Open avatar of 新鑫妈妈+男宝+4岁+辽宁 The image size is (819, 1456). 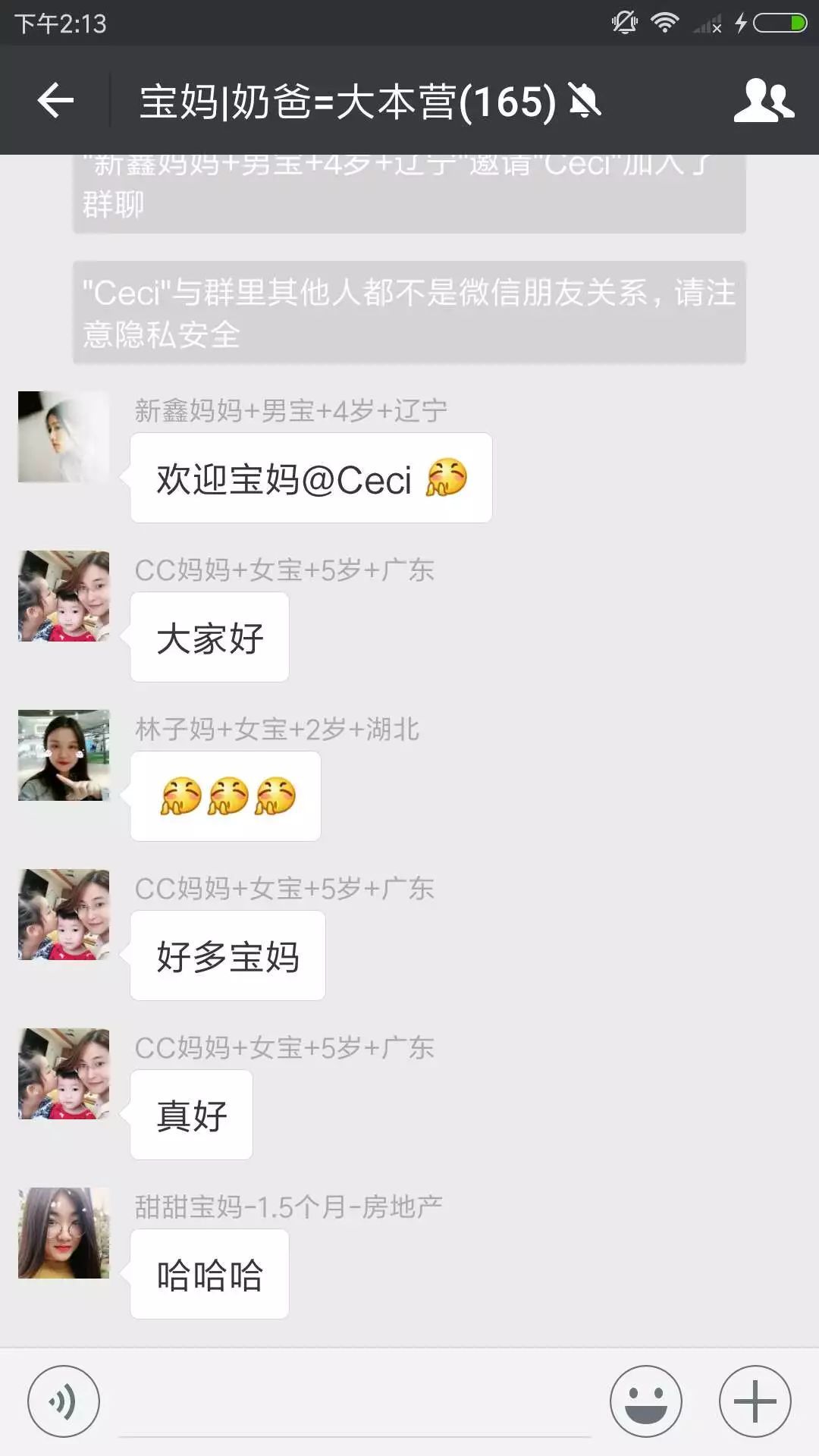coord(64,437)
